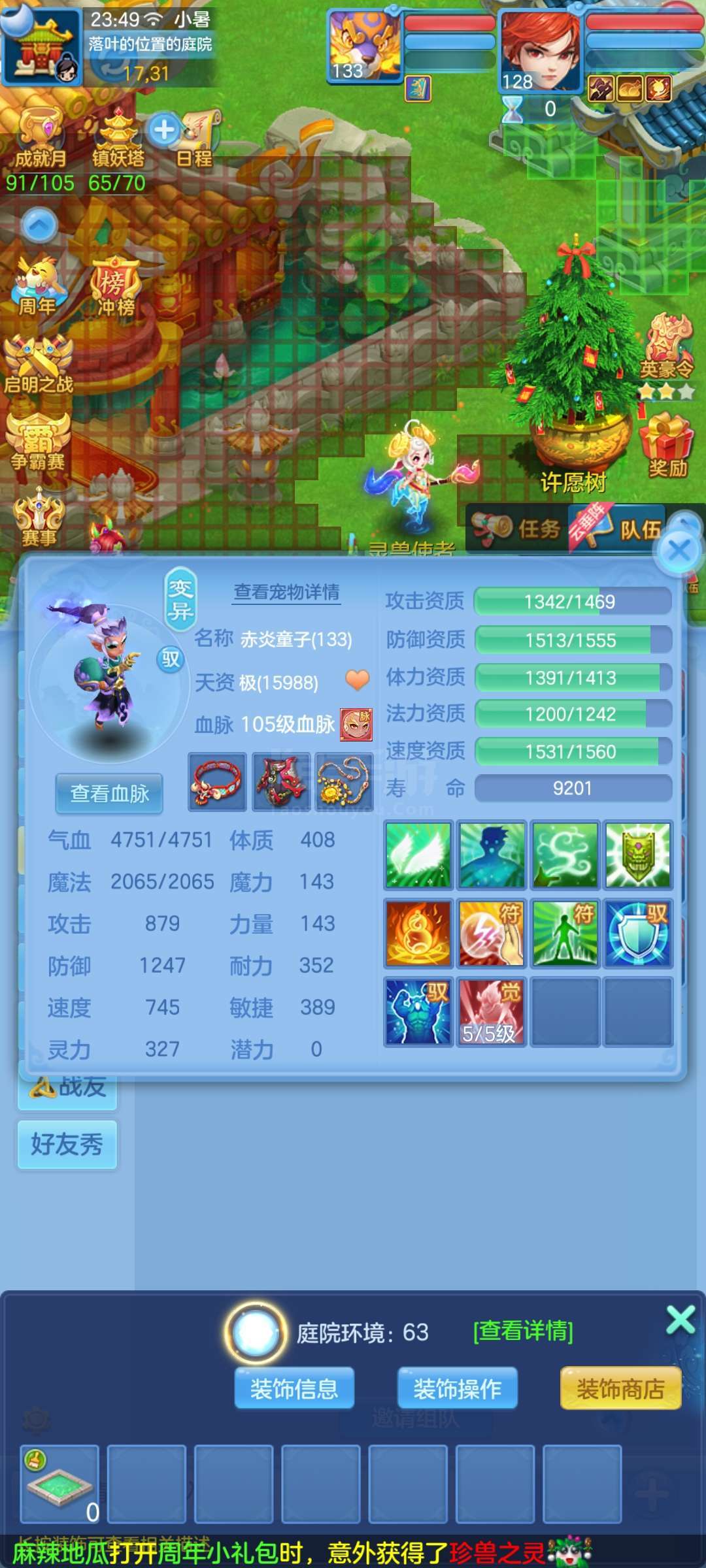
Task: Open the 装饰商店 shop
Action: (620, 1388)
